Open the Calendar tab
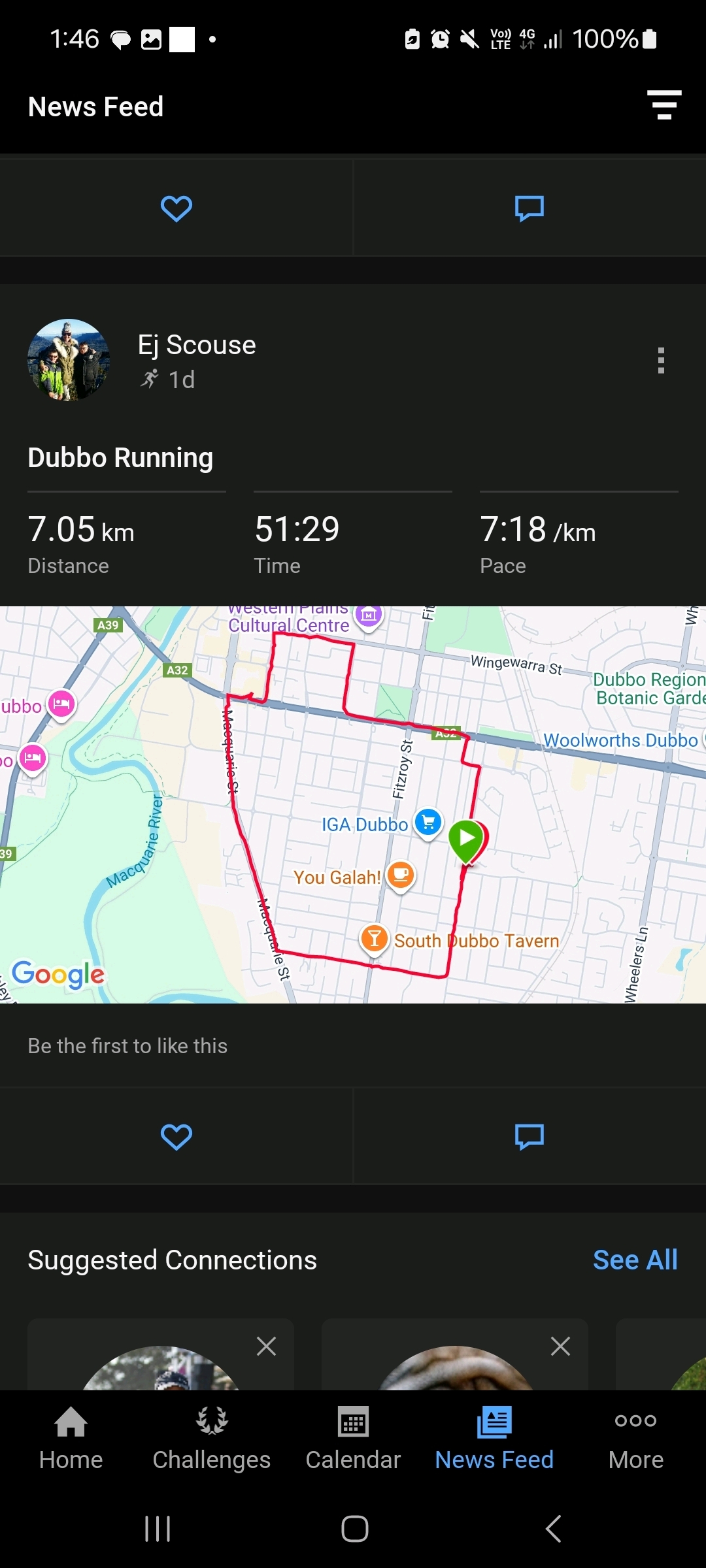Image resolution: width=706 pixels, height=1568 pixels. point(353,1439)
